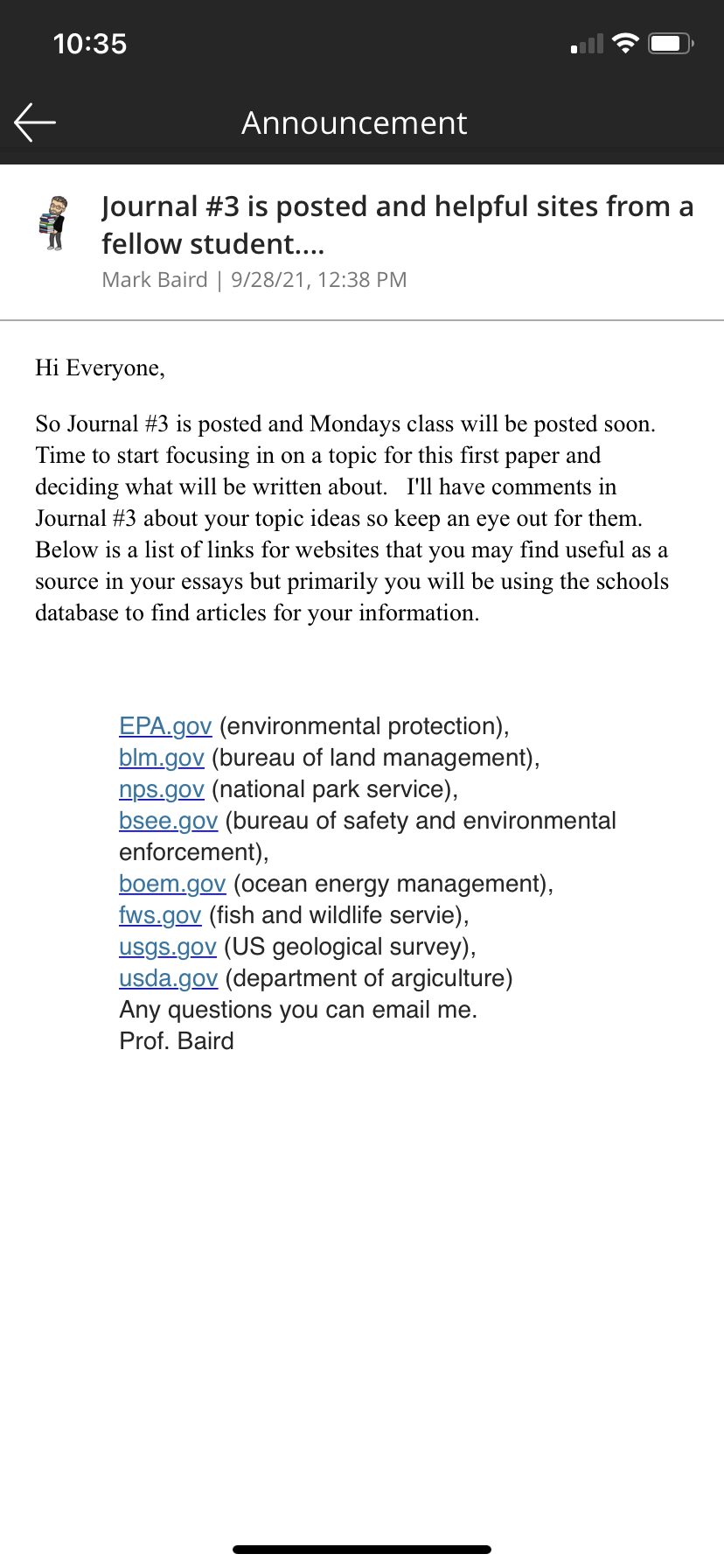The image size is (724, 1568).
Task: Open the EPA.gov link
Action: point(165,726)
